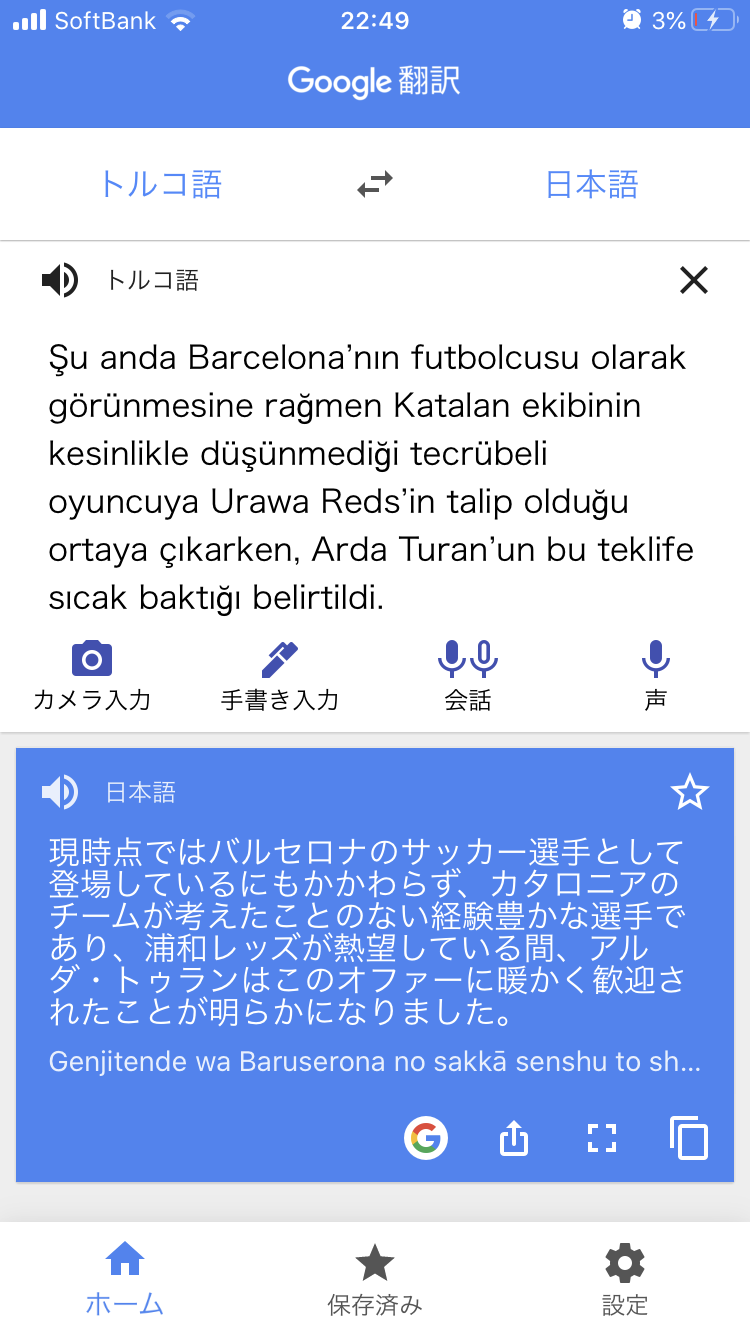Play audio of the Turkish source text
The height and width of the screenshot is (1334, 750).
coord(60,281)
